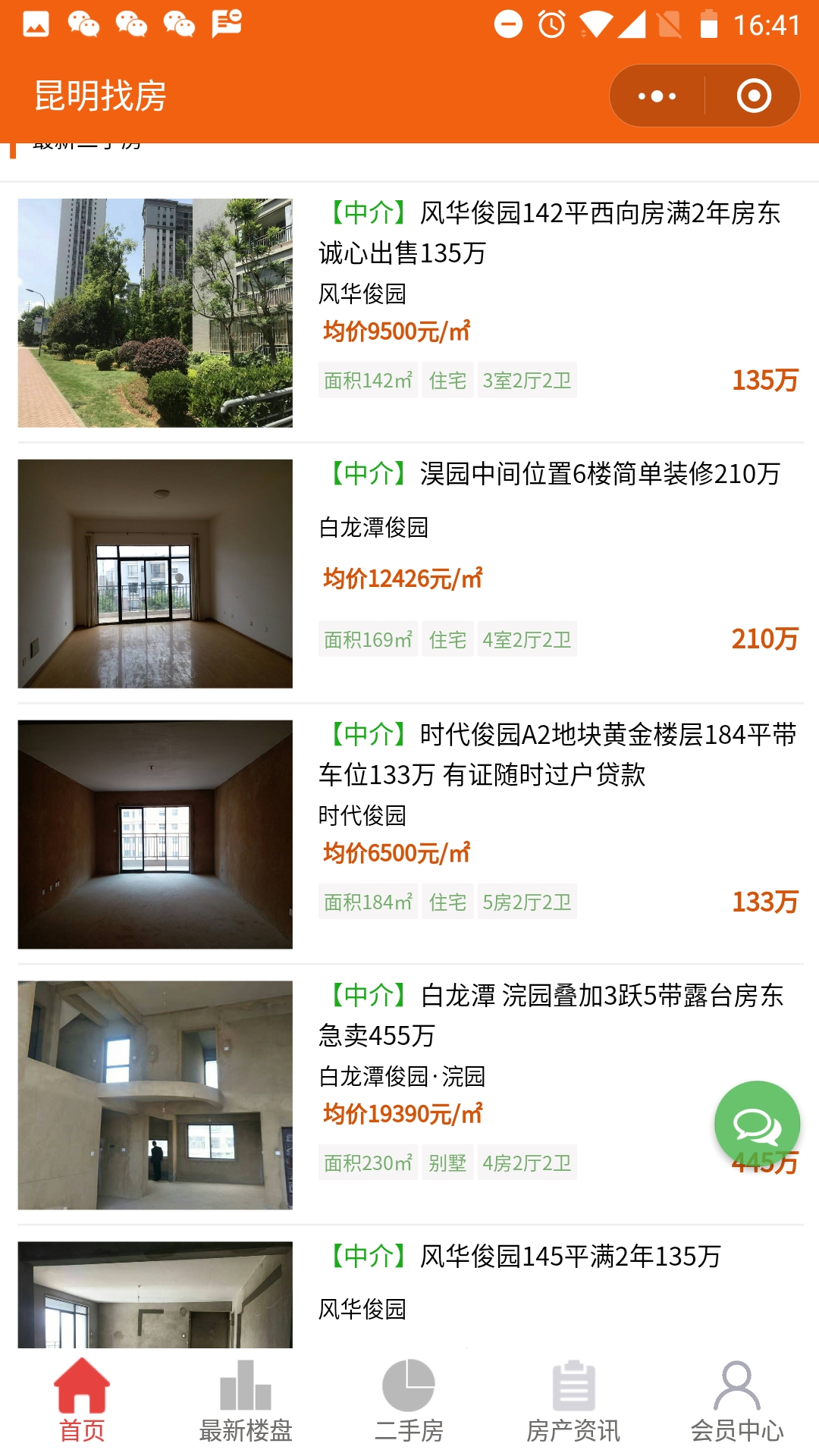Tap the green chat floating button

(x=757, y=1124)
